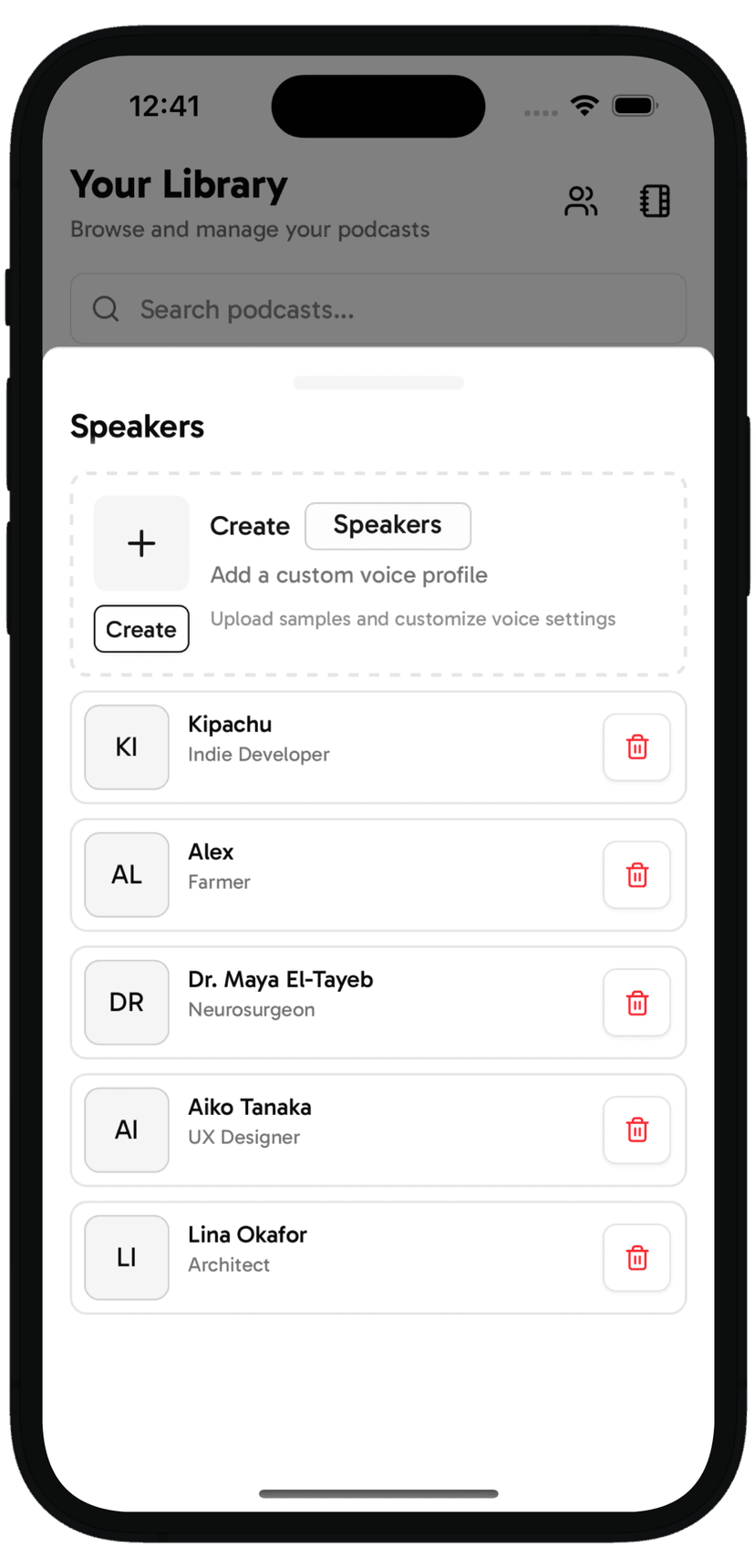Screen dimensions: 755x1568
Task: Tap the Speakers chip next to Create
Action: point(388,526)
